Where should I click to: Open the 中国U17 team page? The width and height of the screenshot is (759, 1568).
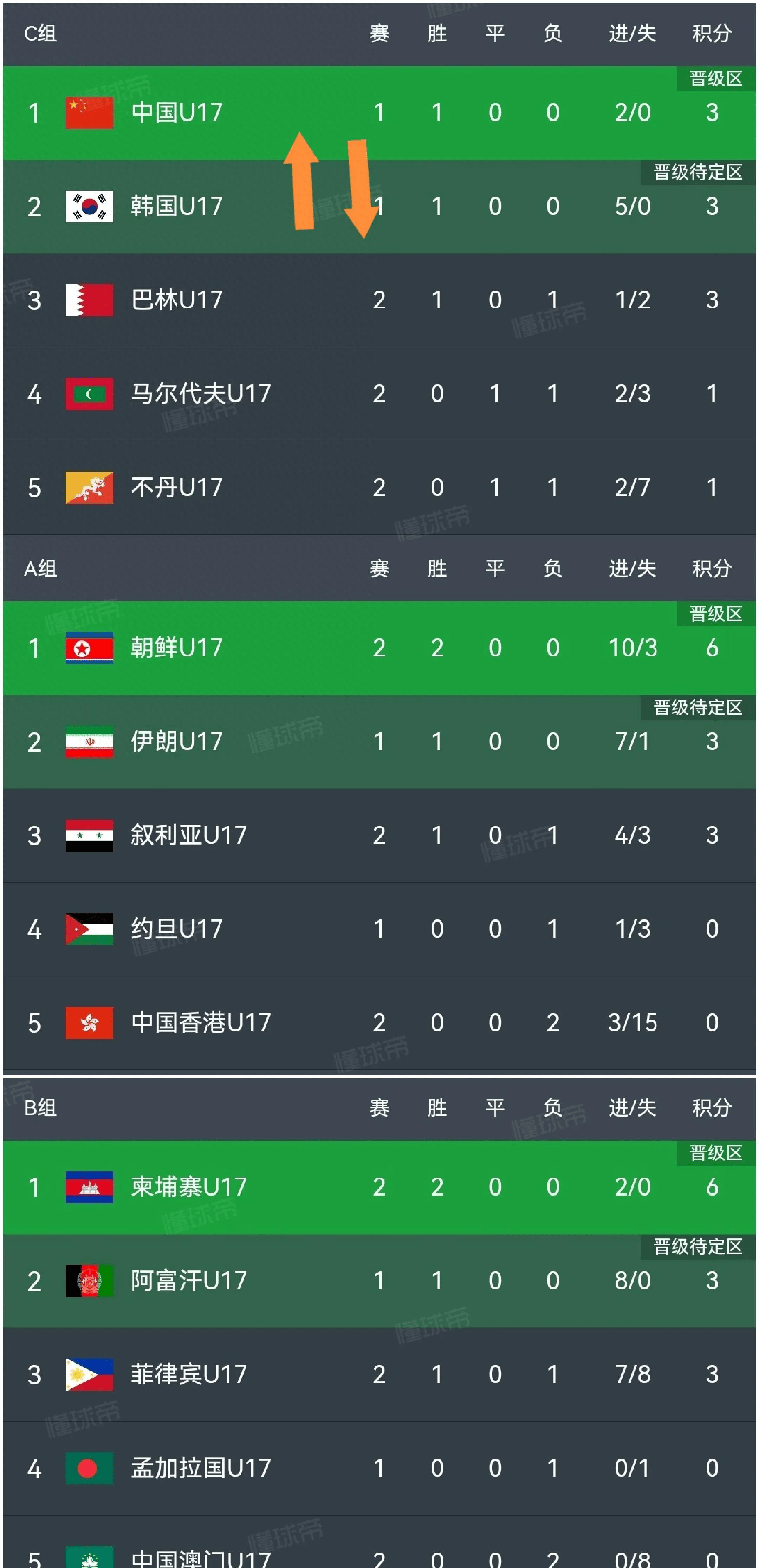pos(176,111)
